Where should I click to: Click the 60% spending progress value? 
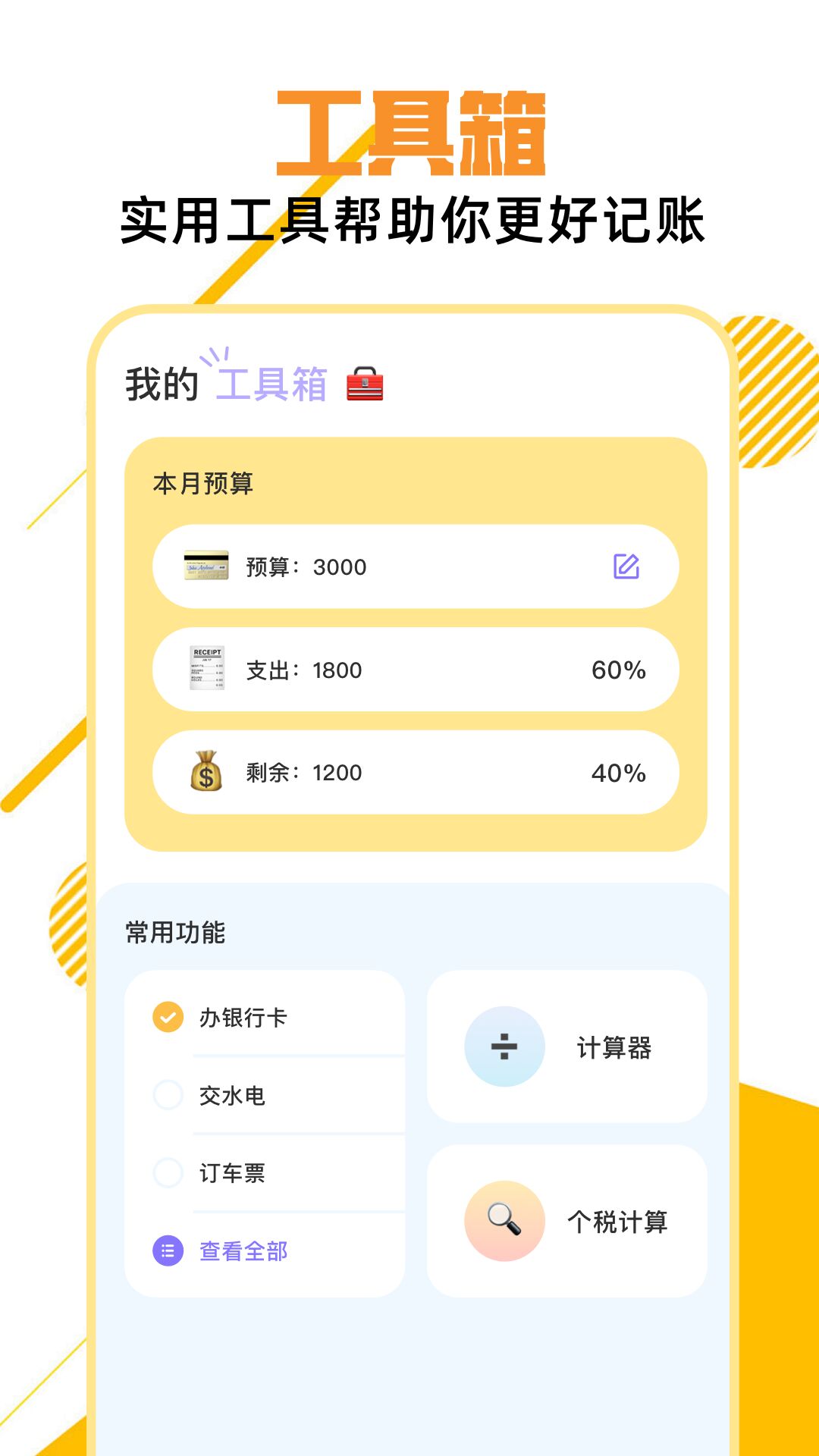pyautogui.click(x=619, y=669)
